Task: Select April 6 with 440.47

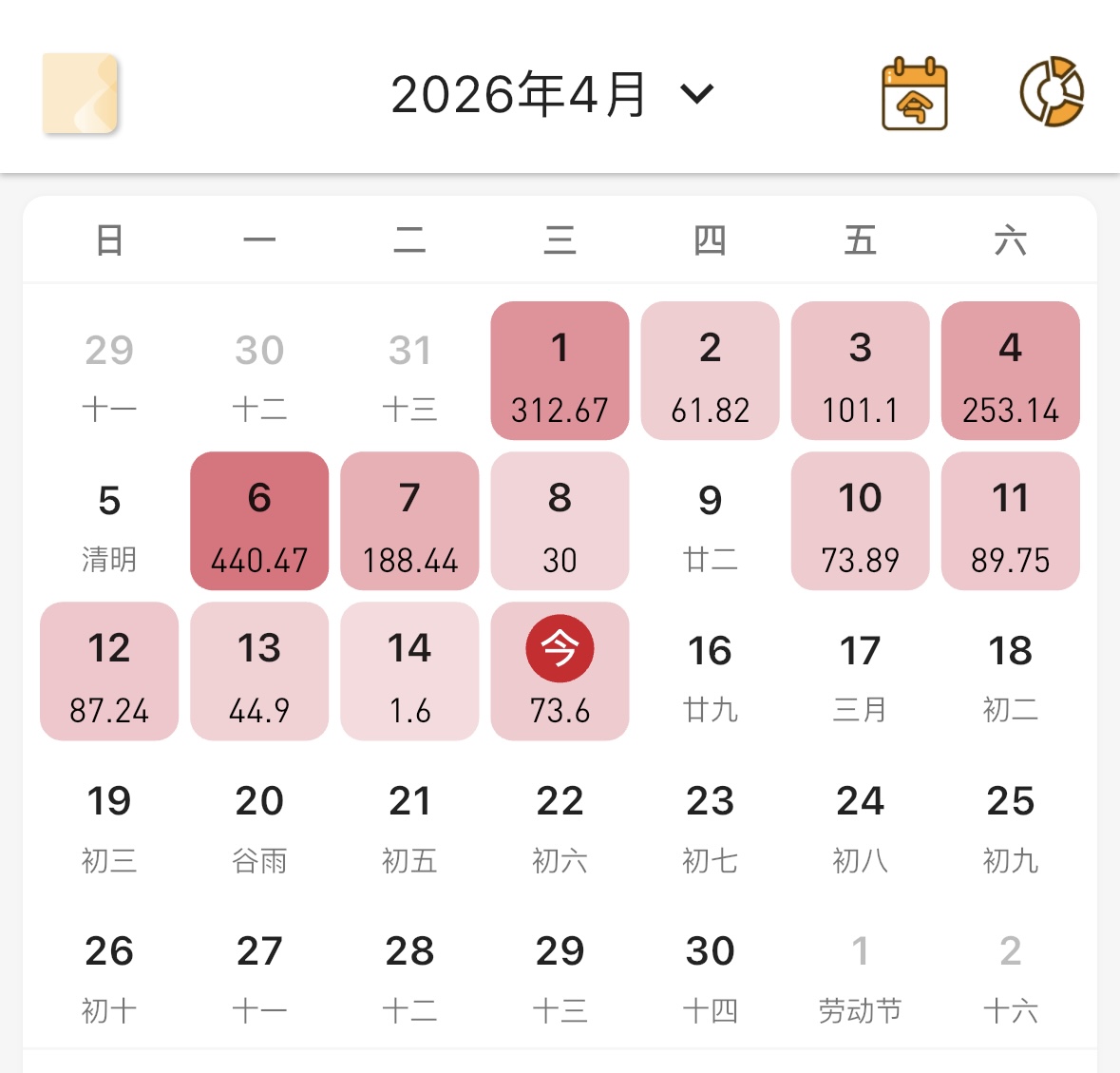Action: 259,521
